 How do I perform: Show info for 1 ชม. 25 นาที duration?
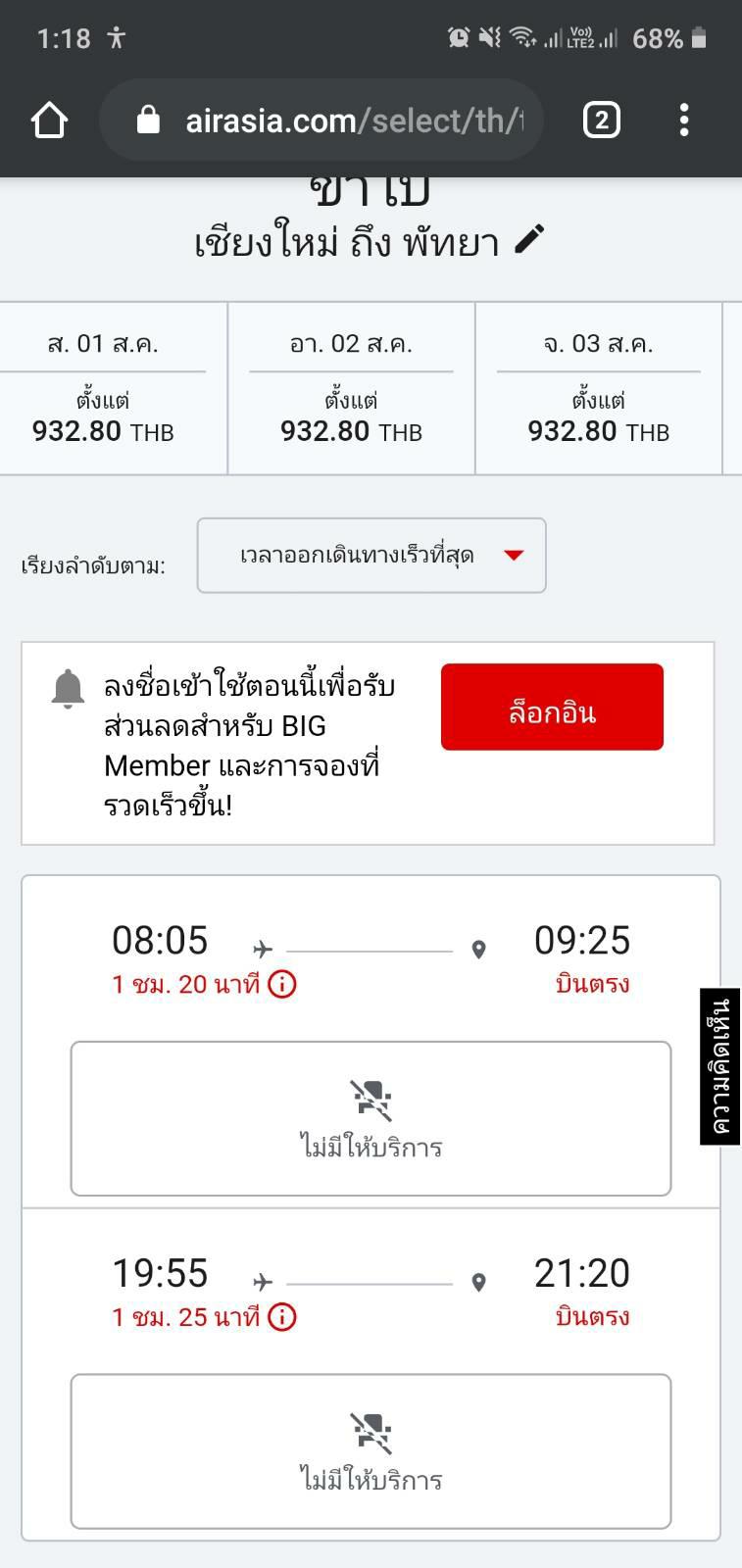(282, 1317)
